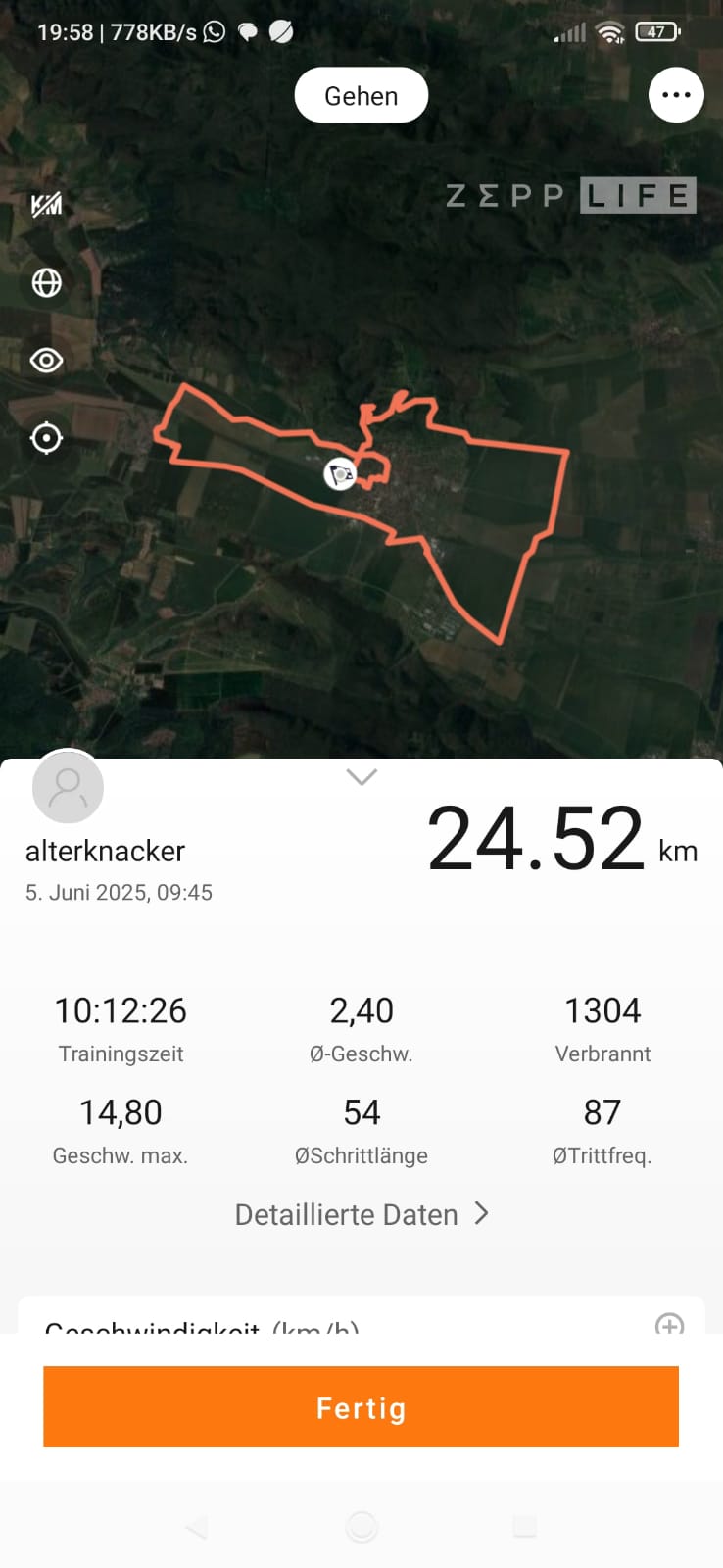723x1568 pixels.
Task: Go back using the system back button
Action: click(x=196, y=1527)
